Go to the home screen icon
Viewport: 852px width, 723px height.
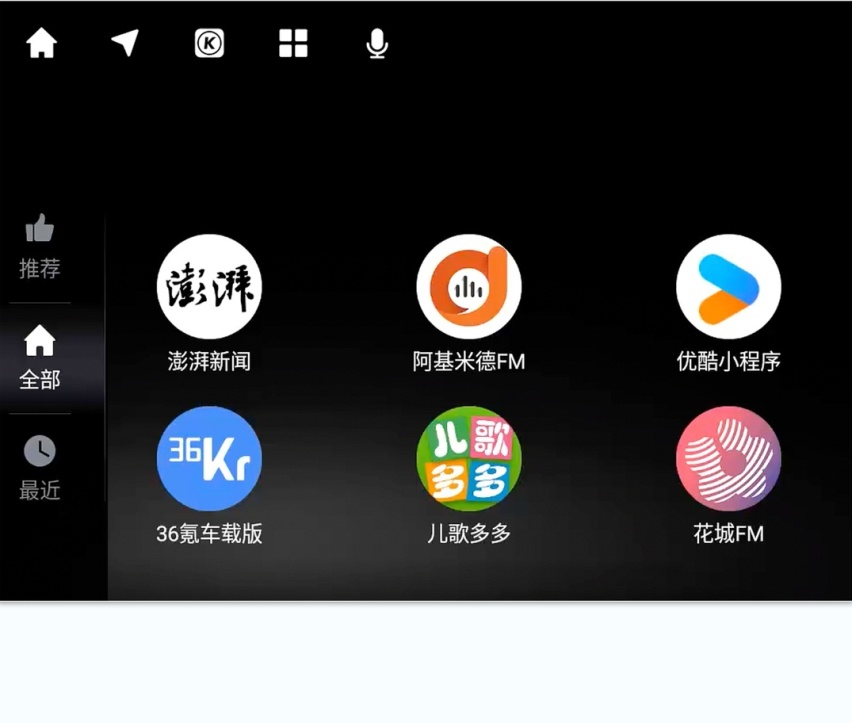tap(41, 43)
